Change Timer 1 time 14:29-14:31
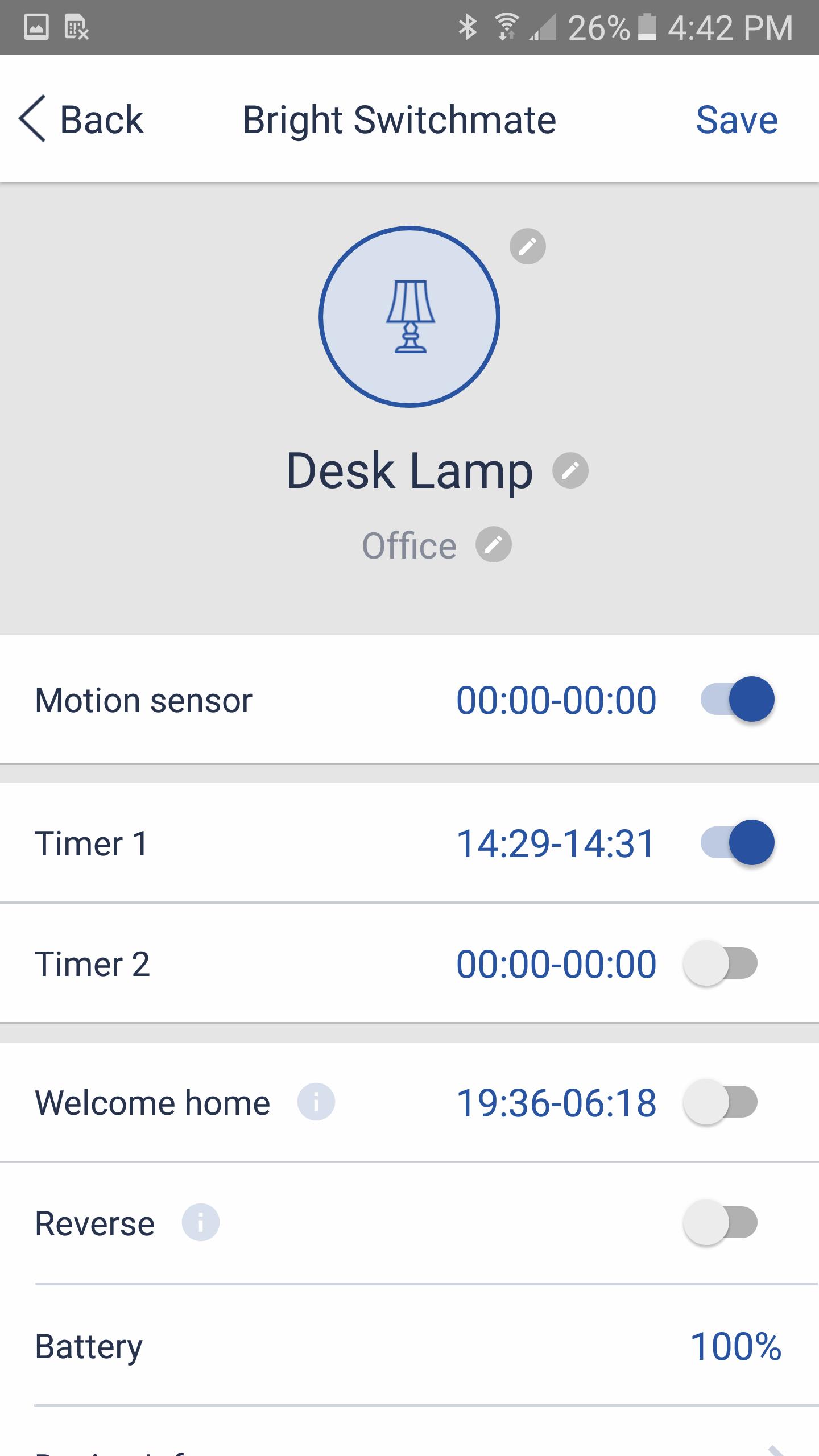The height and width of the screenshot is (1456, 819). (556, 843)
